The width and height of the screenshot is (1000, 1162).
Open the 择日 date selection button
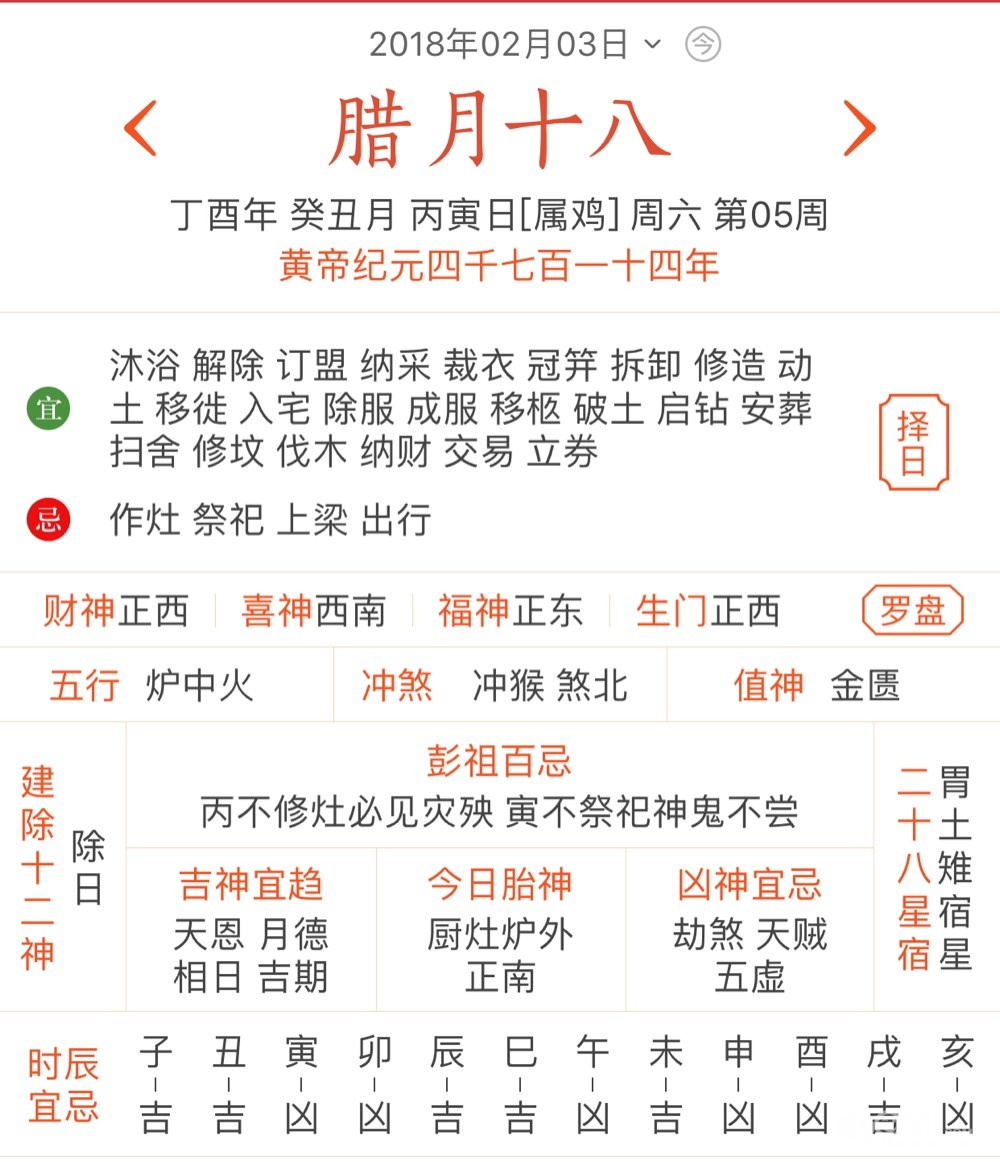coord(913,442)
